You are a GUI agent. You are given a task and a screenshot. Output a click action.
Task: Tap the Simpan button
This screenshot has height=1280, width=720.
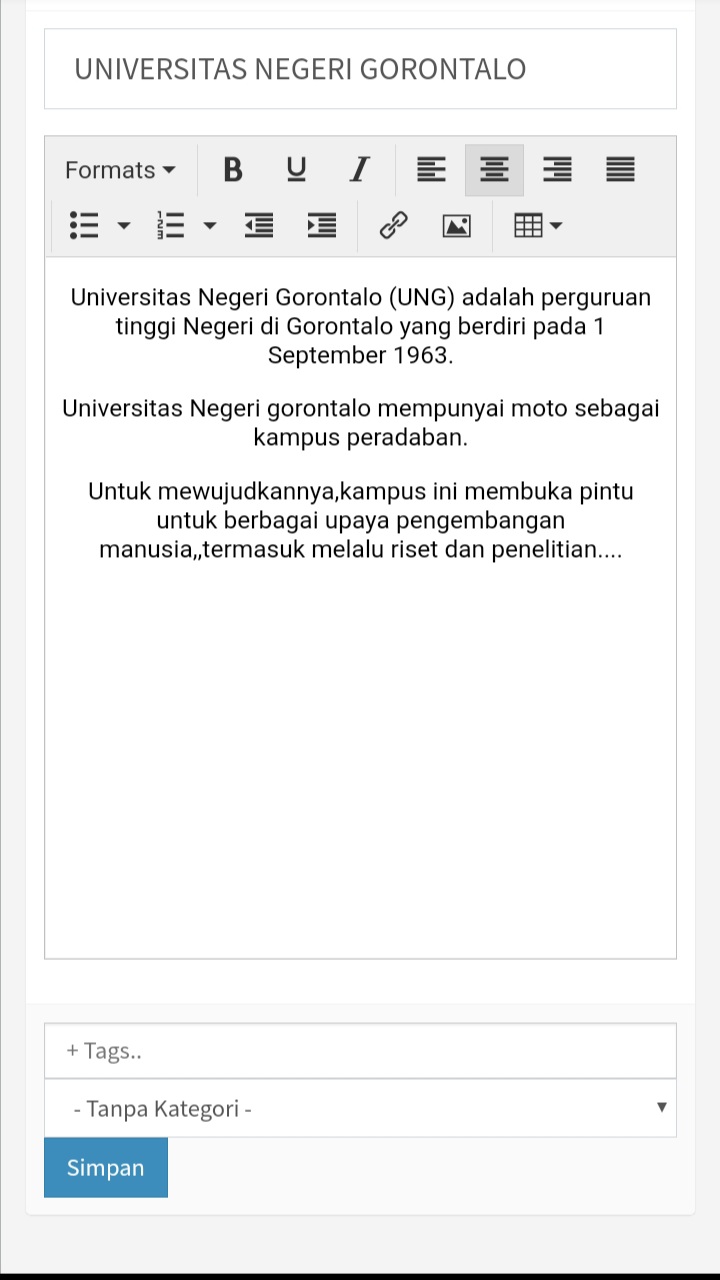tap(106, 1167)
